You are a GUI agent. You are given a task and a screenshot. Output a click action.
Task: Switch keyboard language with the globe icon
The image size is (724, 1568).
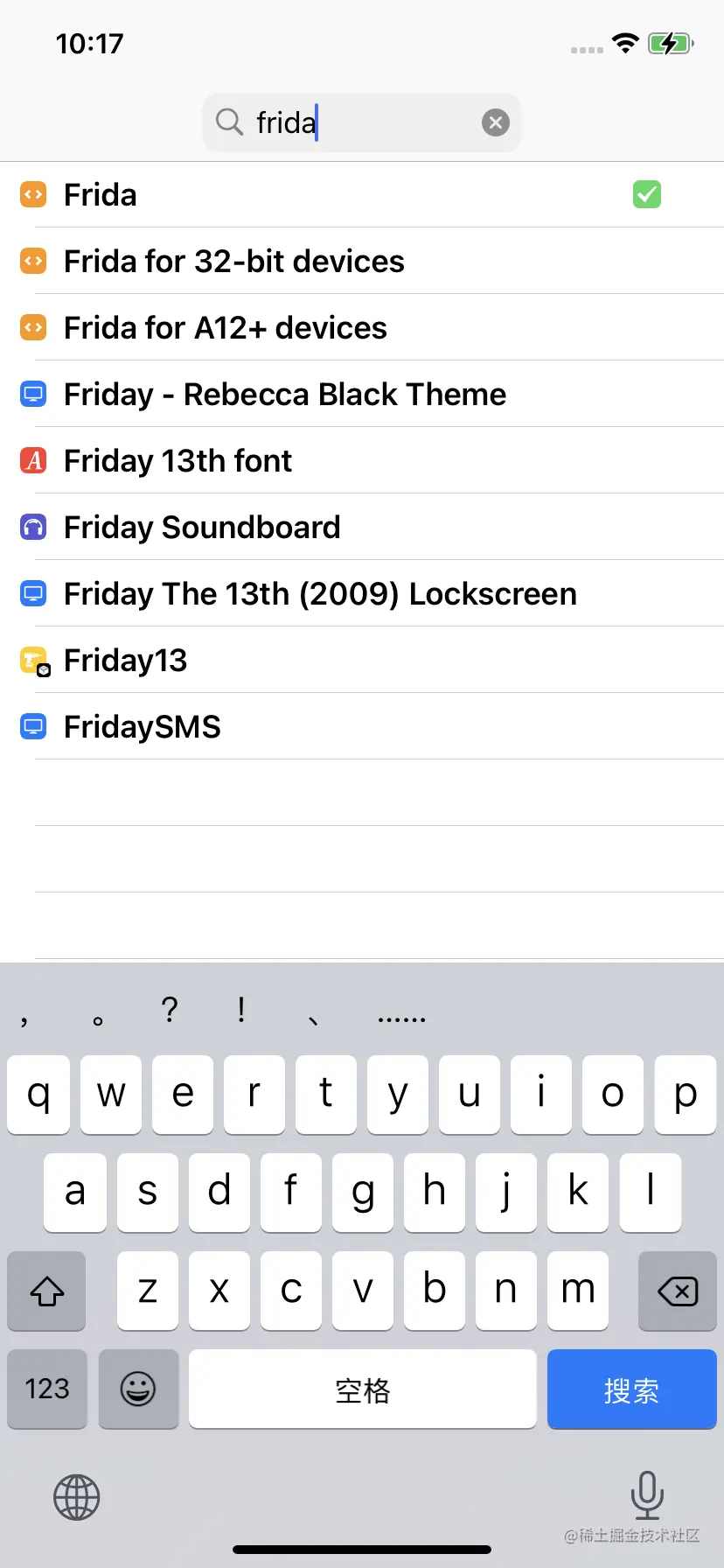coord(77,1497)
